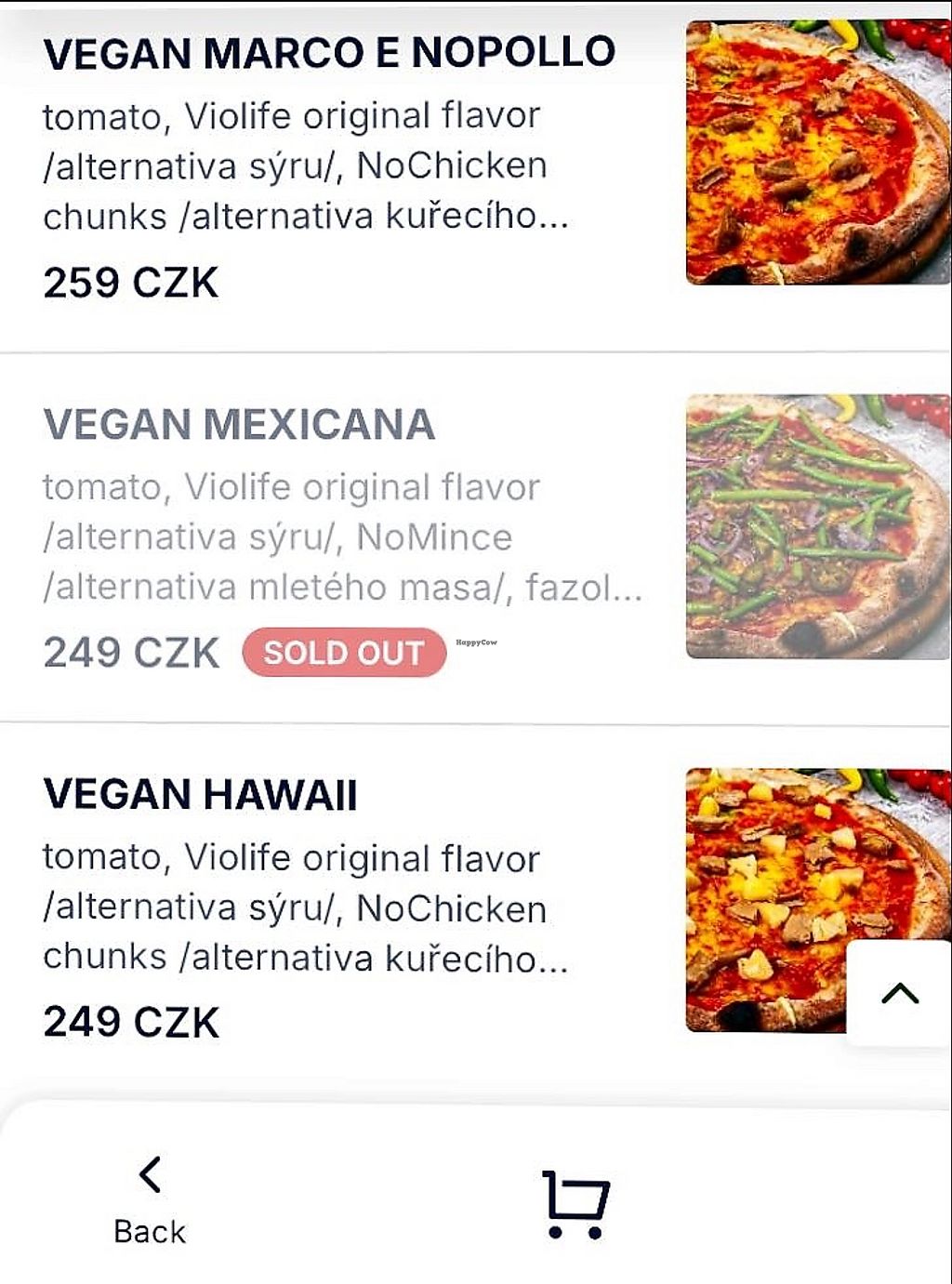
Task: View the sold out Vegan Mexicana pizza
Action: click(239, 425)
